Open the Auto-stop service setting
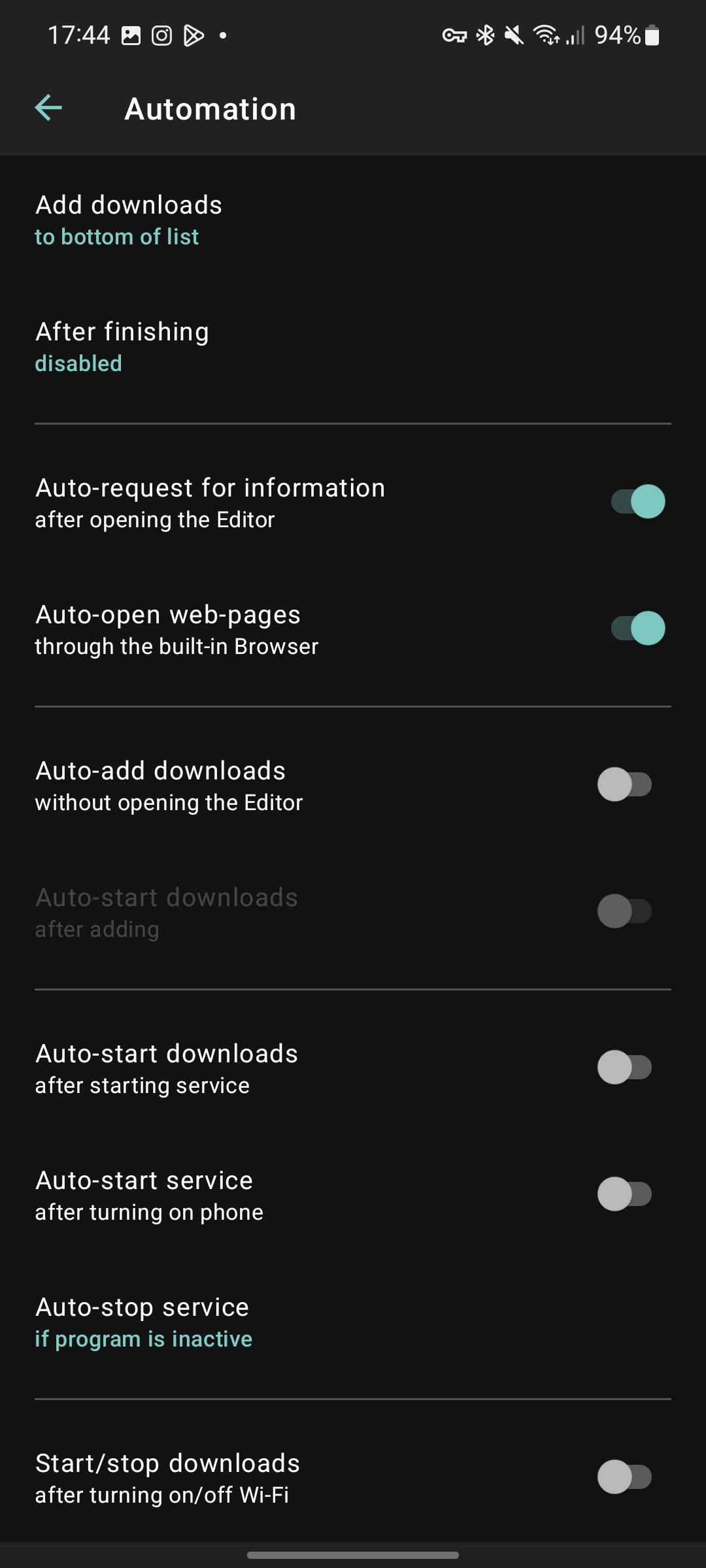The height and width of the screenshot is (1568, 706). click(353, 1322)
